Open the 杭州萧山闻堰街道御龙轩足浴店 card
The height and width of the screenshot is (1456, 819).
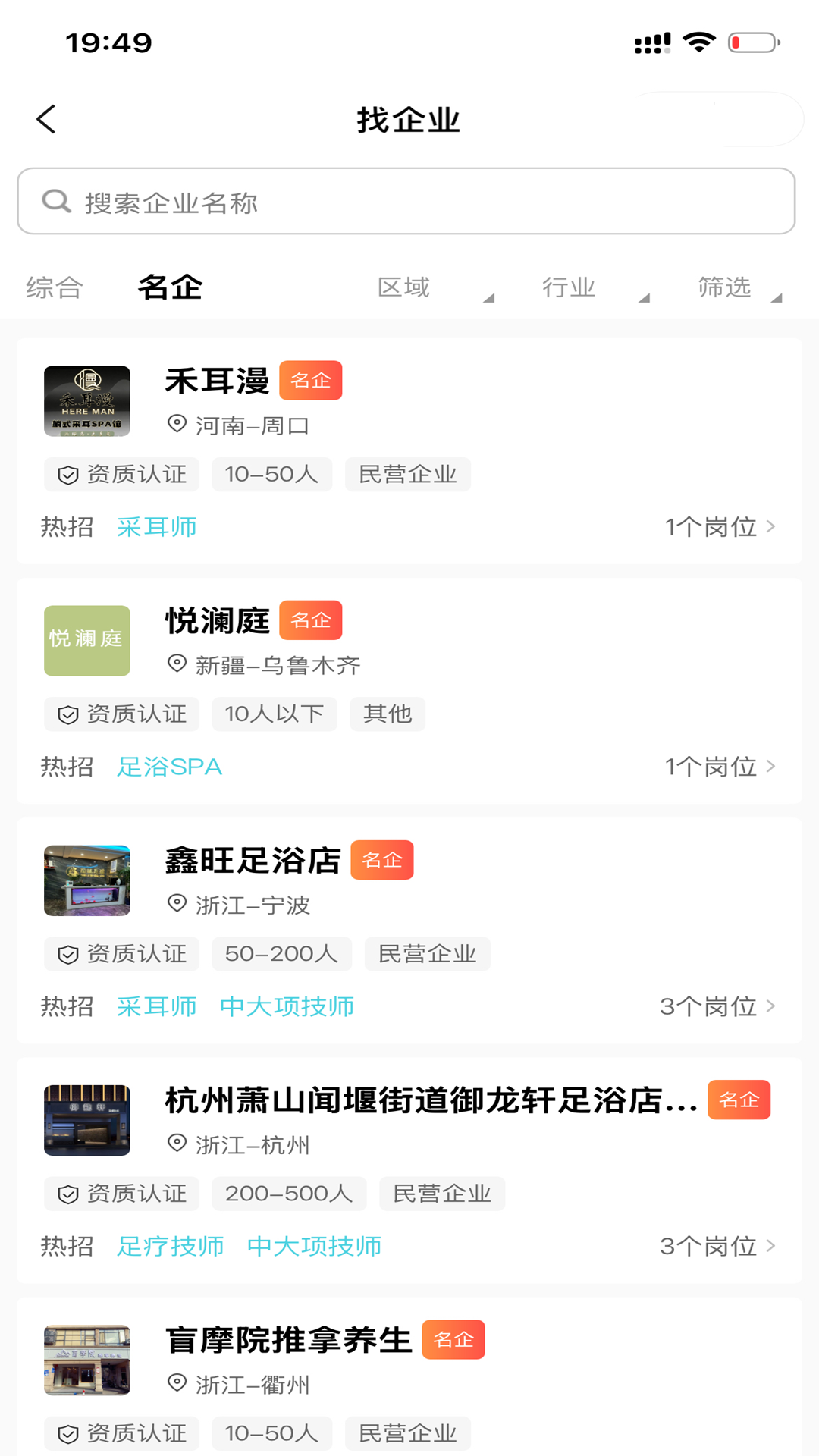coord(431,1100)
